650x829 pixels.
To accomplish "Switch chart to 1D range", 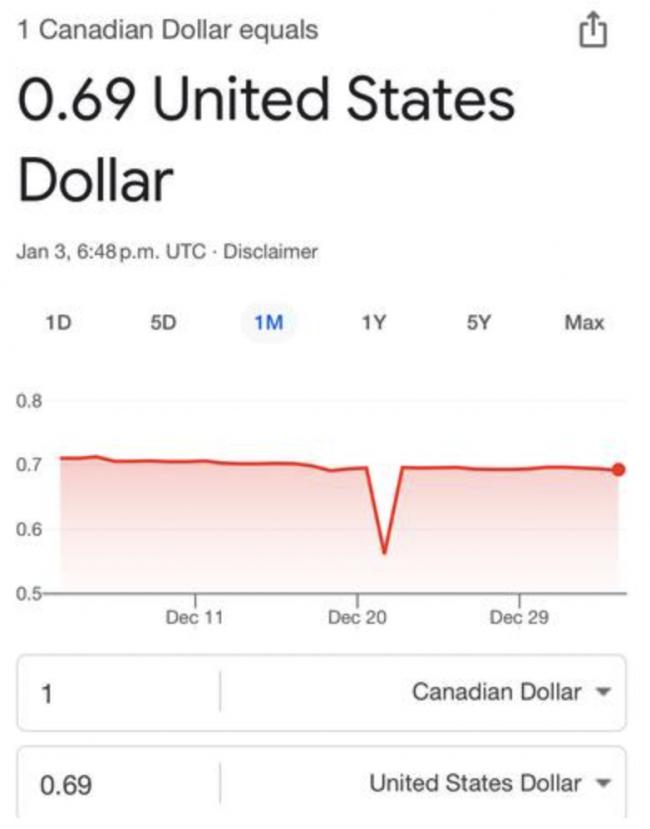I will tap(58, 323).
